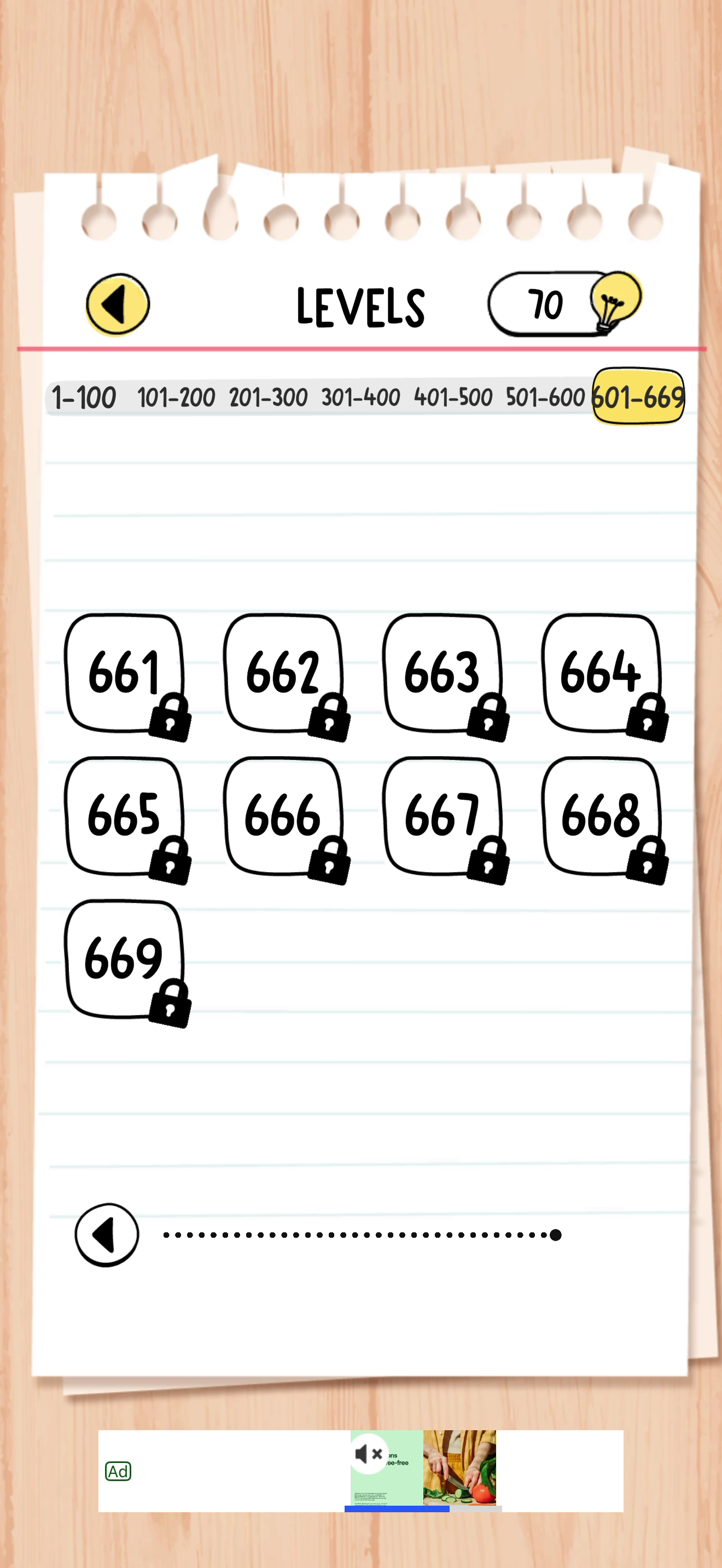Open locked level 664
Image resolution: width=722 pixels, height=1568 pixels.
[x=604, y=676]
